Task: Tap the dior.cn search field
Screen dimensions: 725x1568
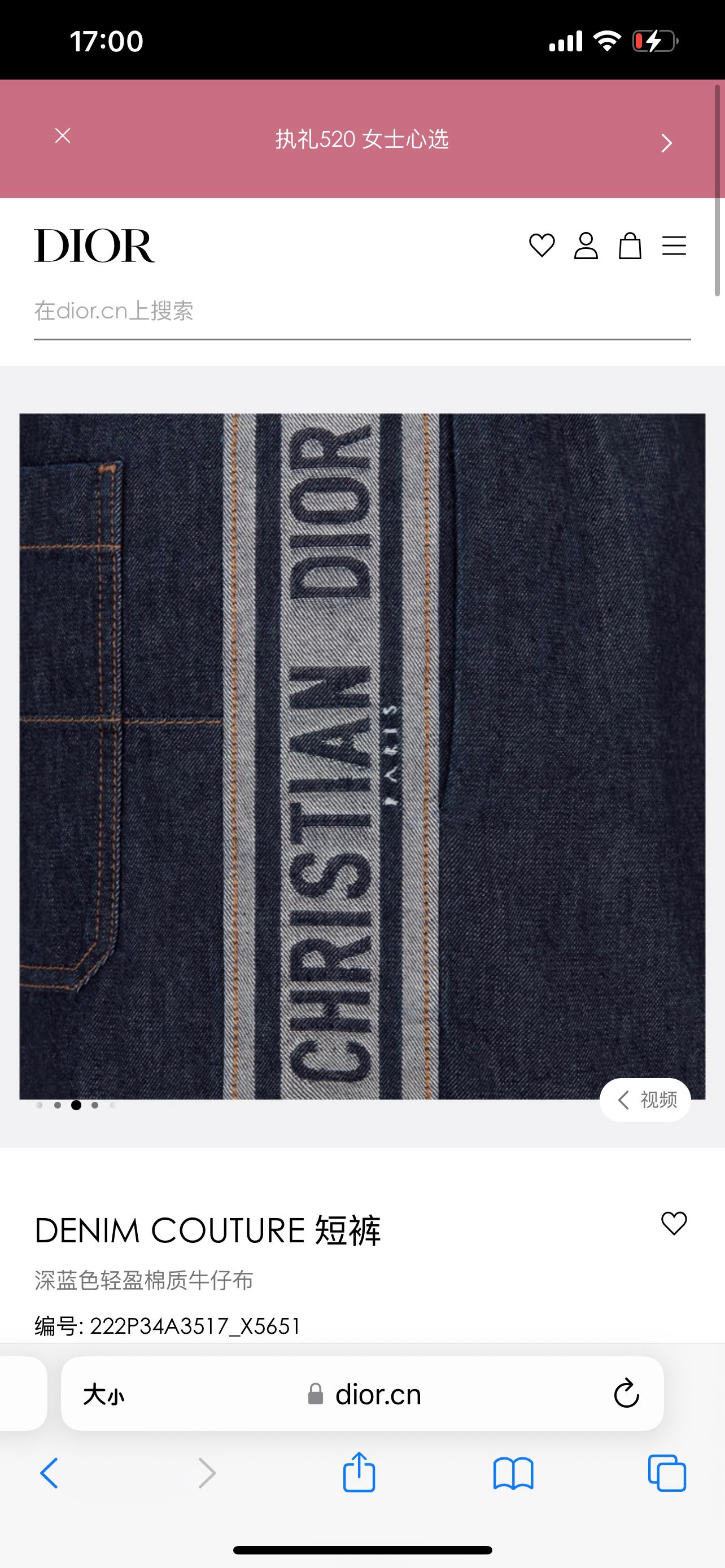Action: click(361, 311)
